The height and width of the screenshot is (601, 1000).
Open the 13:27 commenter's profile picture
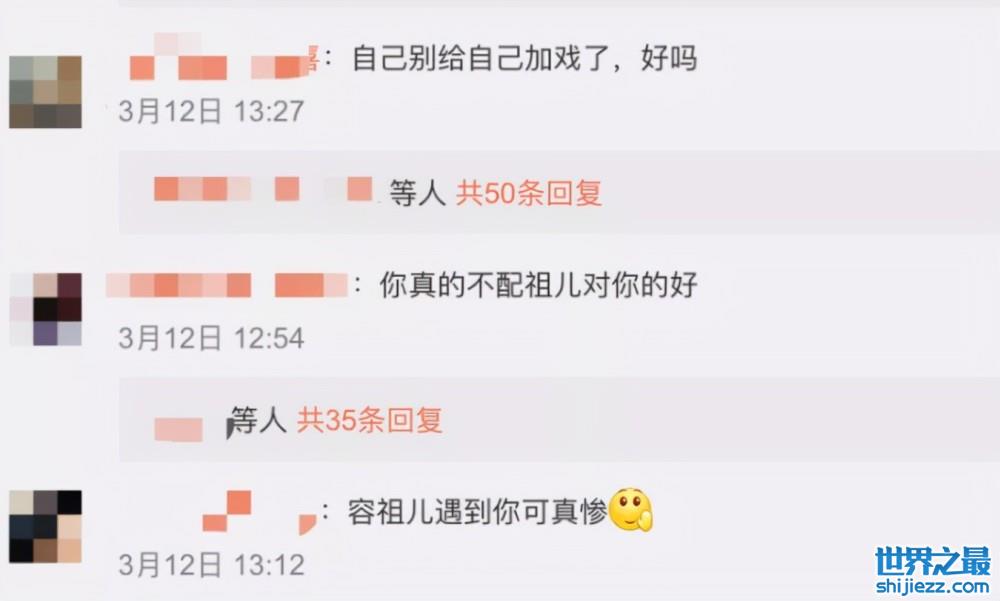46,92
